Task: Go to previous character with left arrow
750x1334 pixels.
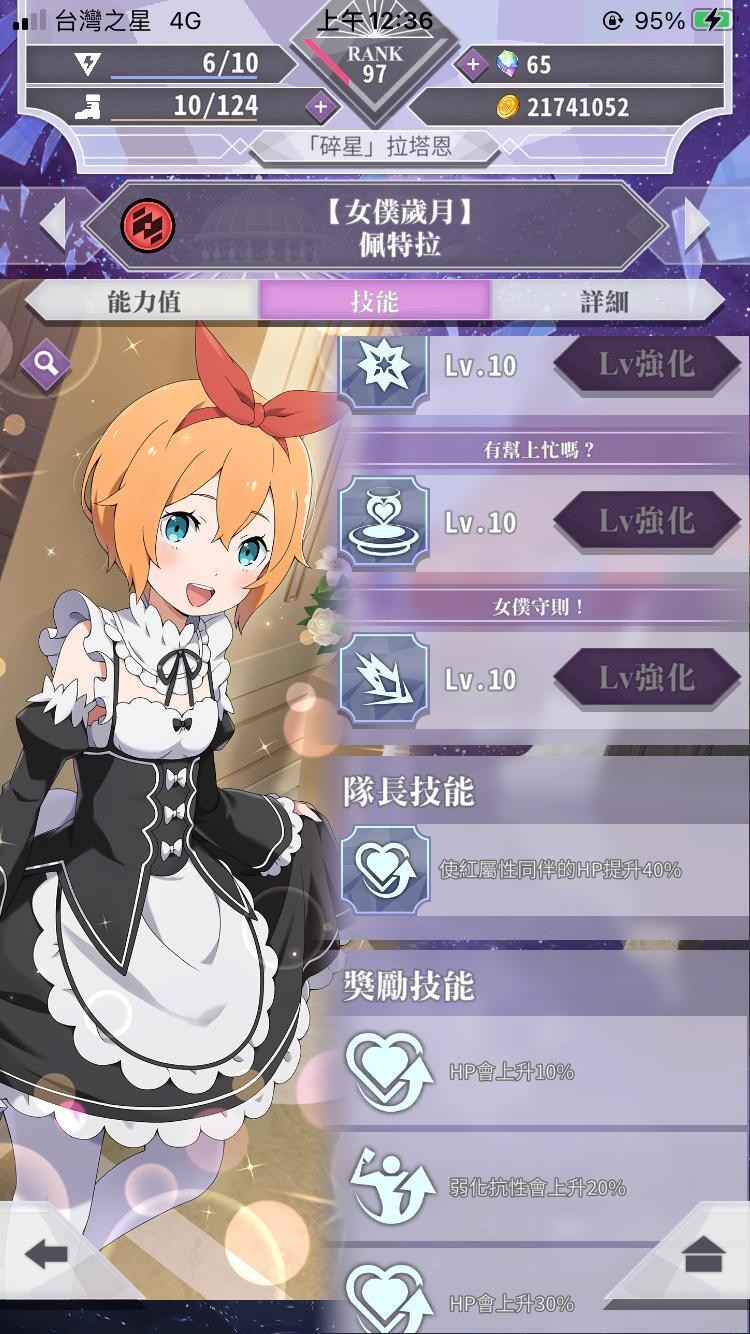Action: pos(54,224)
